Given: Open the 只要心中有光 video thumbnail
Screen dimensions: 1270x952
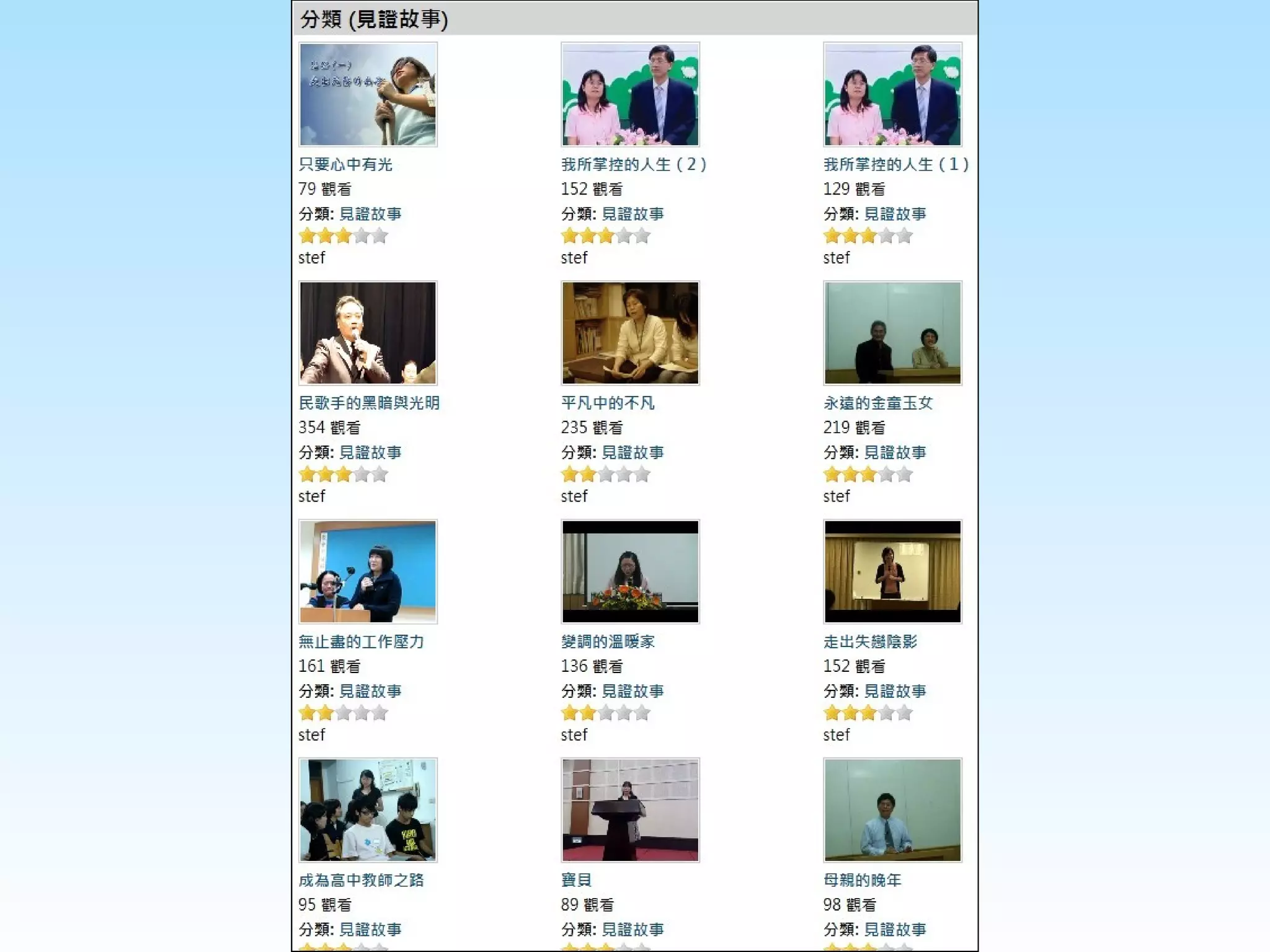Looking at the screenshot, I should pos(368,94).
